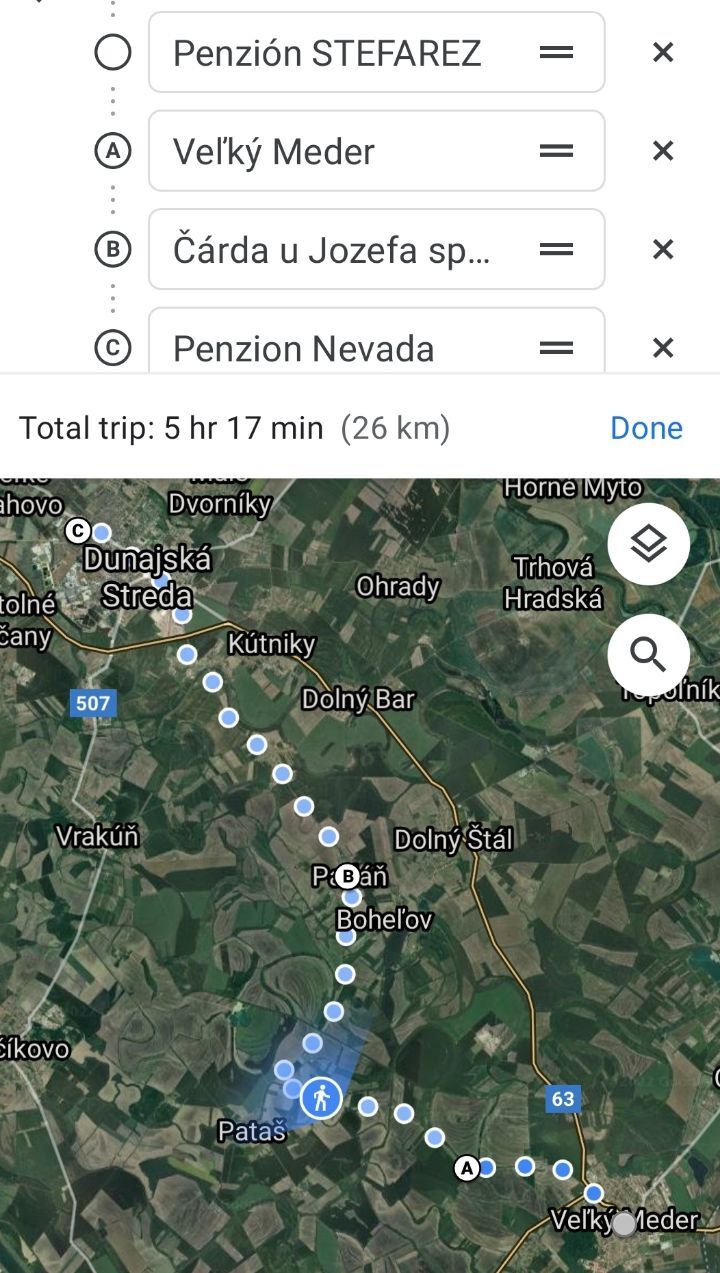Select waypoint marker C near Dunajská Streda

(x=77, y=531)
